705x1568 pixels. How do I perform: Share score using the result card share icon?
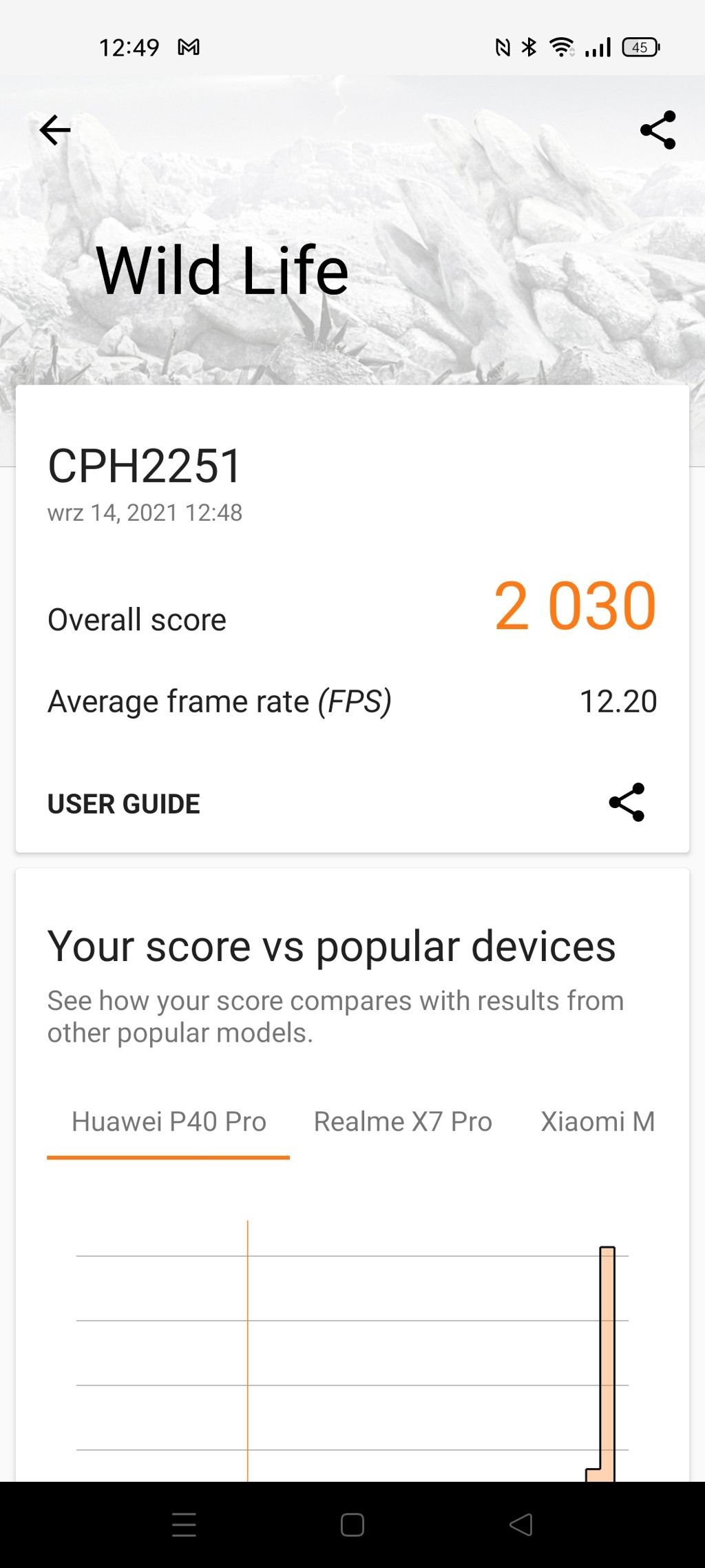pos(627,803)
